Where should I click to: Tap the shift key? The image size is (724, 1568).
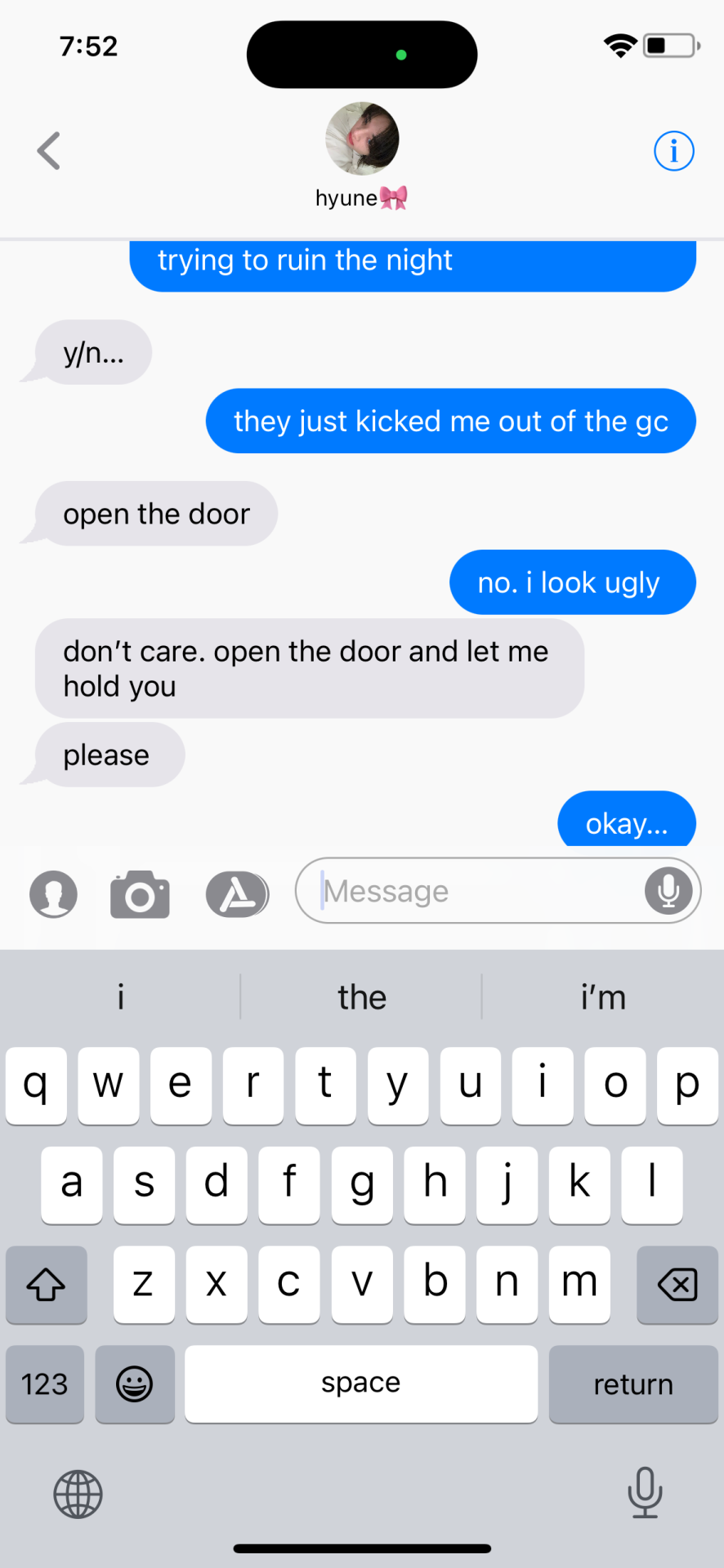pos(47,1285)
